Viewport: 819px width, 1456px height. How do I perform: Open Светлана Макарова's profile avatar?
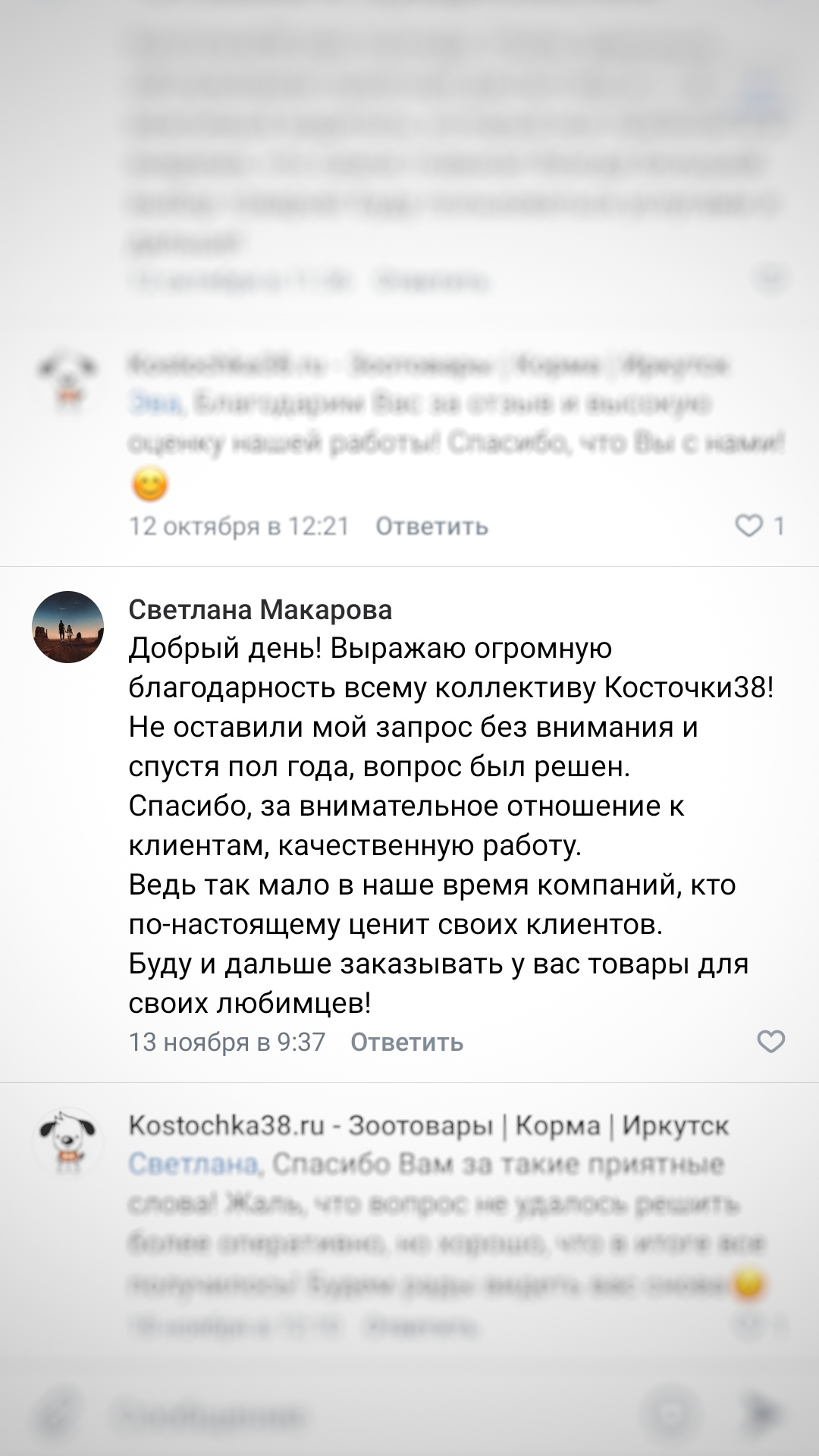(x=67, y=627)
